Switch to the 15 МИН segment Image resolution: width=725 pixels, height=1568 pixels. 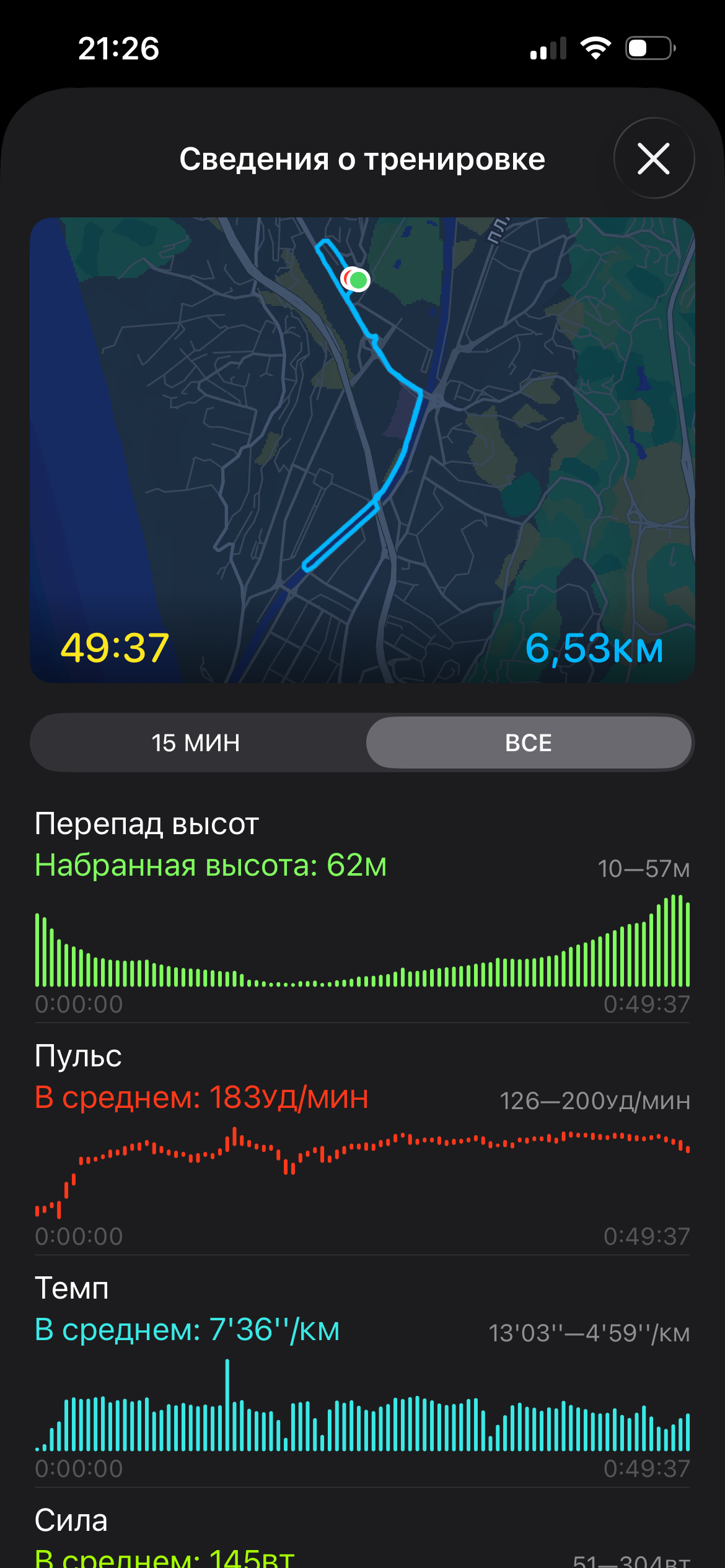click(x=196, y=743)
